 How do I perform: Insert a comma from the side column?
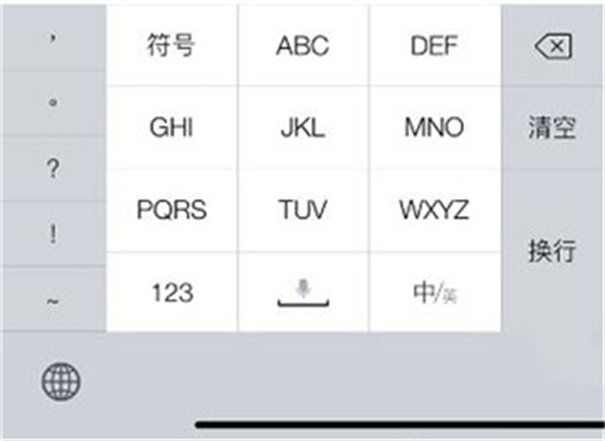pyautogui.click(x=52, y=38)
